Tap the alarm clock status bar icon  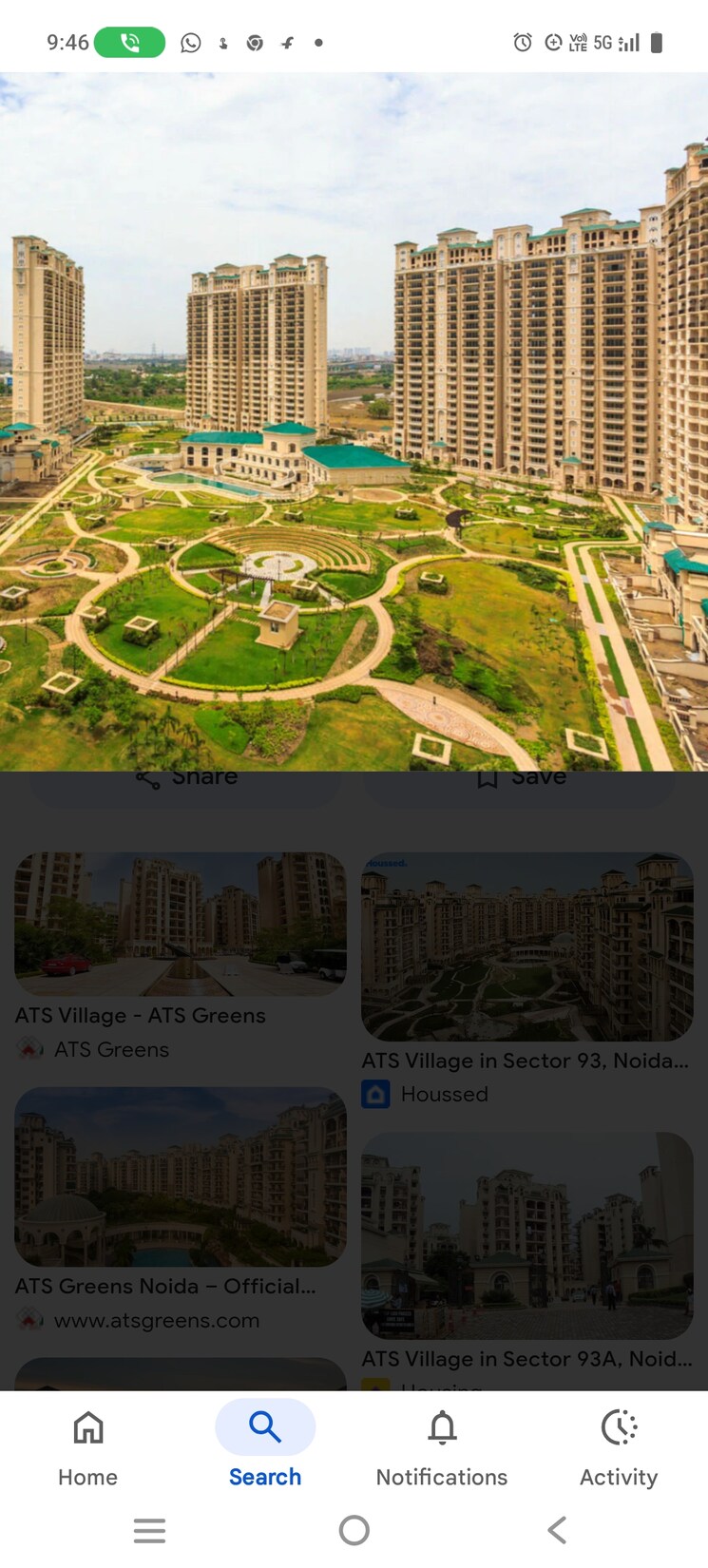(520, 42)
